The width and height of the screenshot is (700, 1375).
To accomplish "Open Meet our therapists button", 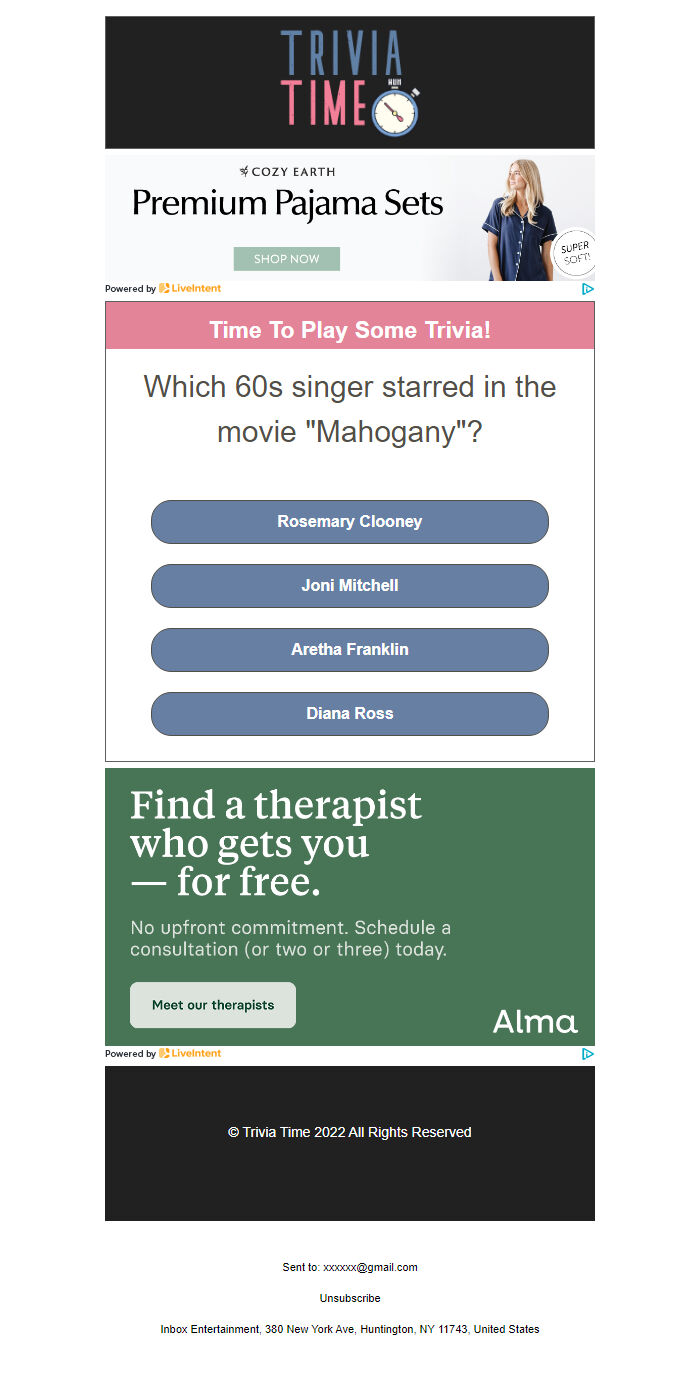I will coord(213,1005).
